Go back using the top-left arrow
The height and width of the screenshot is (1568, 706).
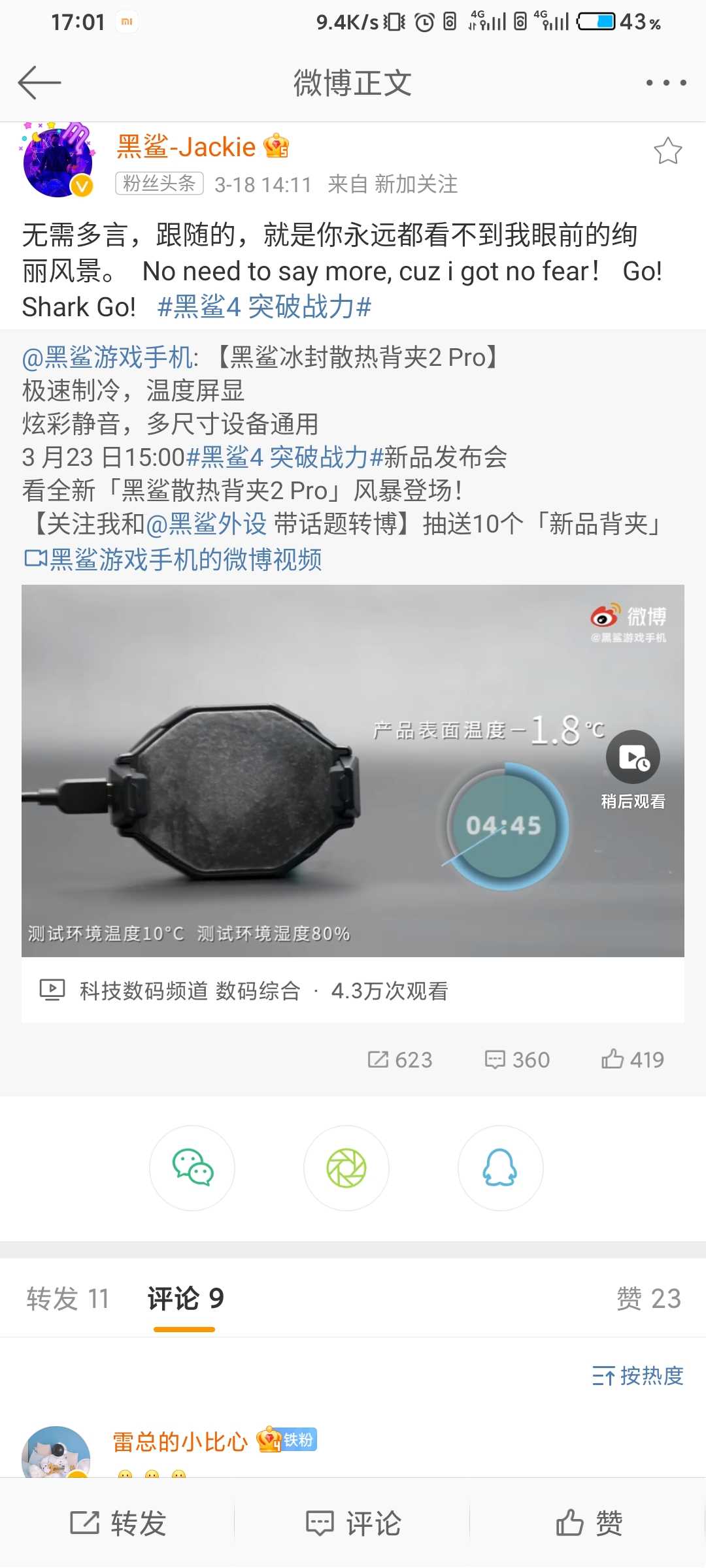pos(39,83)
